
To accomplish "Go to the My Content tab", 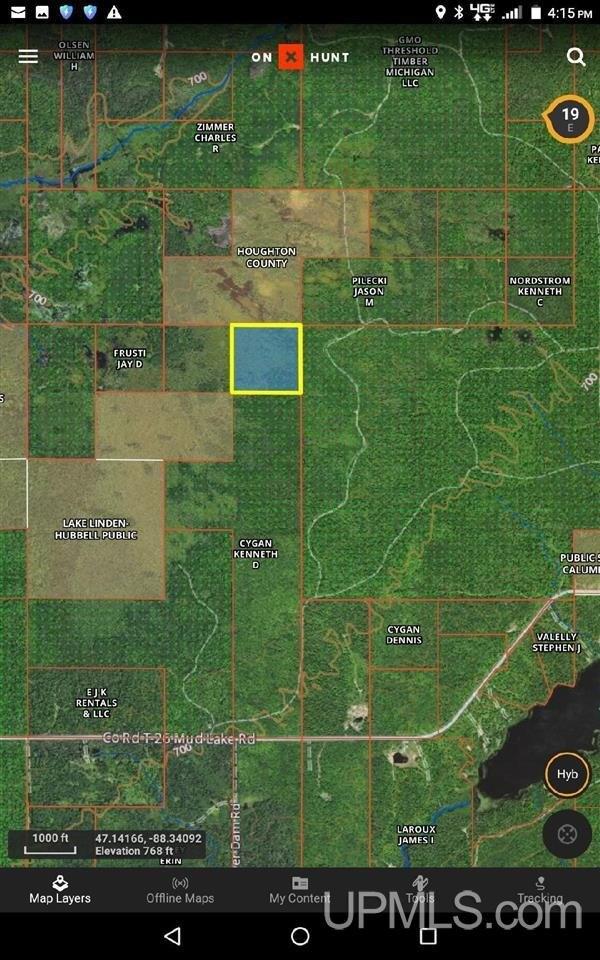I will click(300, 889).
